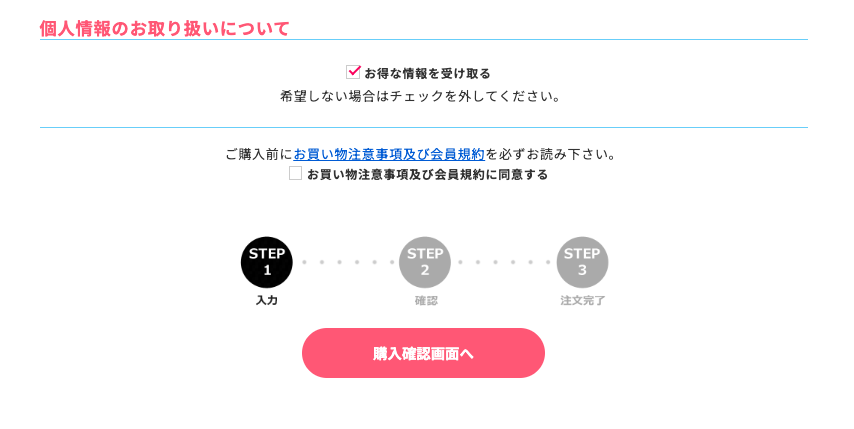The image size is (854, 429).
Task: Uncheck the お得な情報を受け取る checkbox
Action: [353, 72]
